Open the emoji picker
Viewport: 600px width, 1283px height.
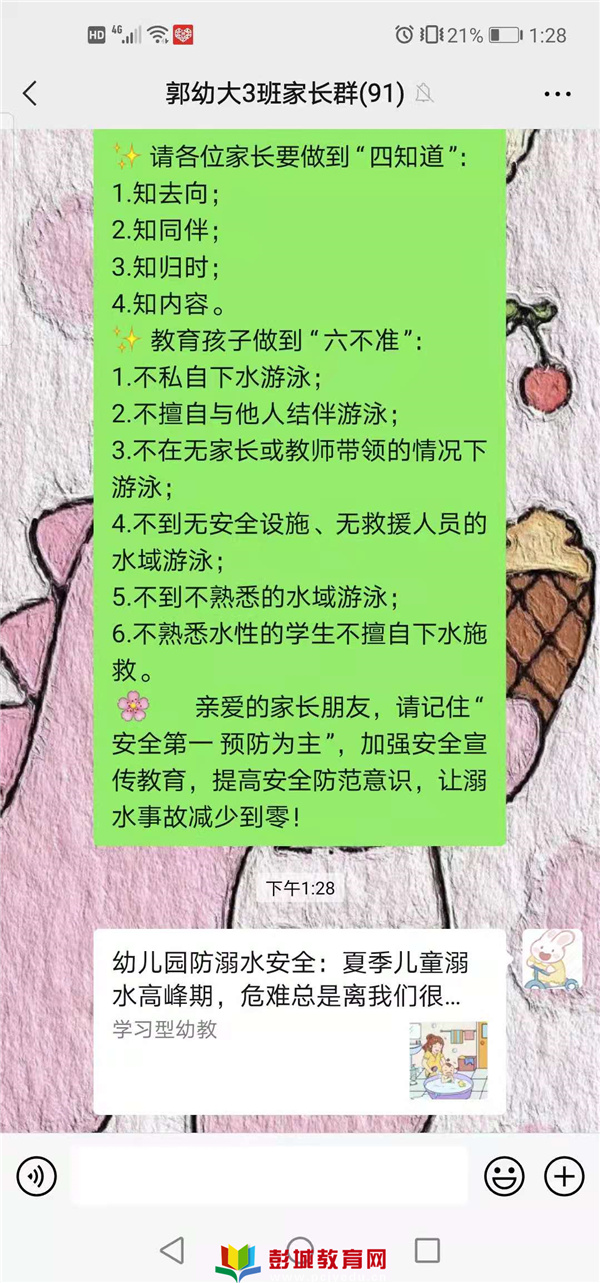click(x=504, y=1177)
